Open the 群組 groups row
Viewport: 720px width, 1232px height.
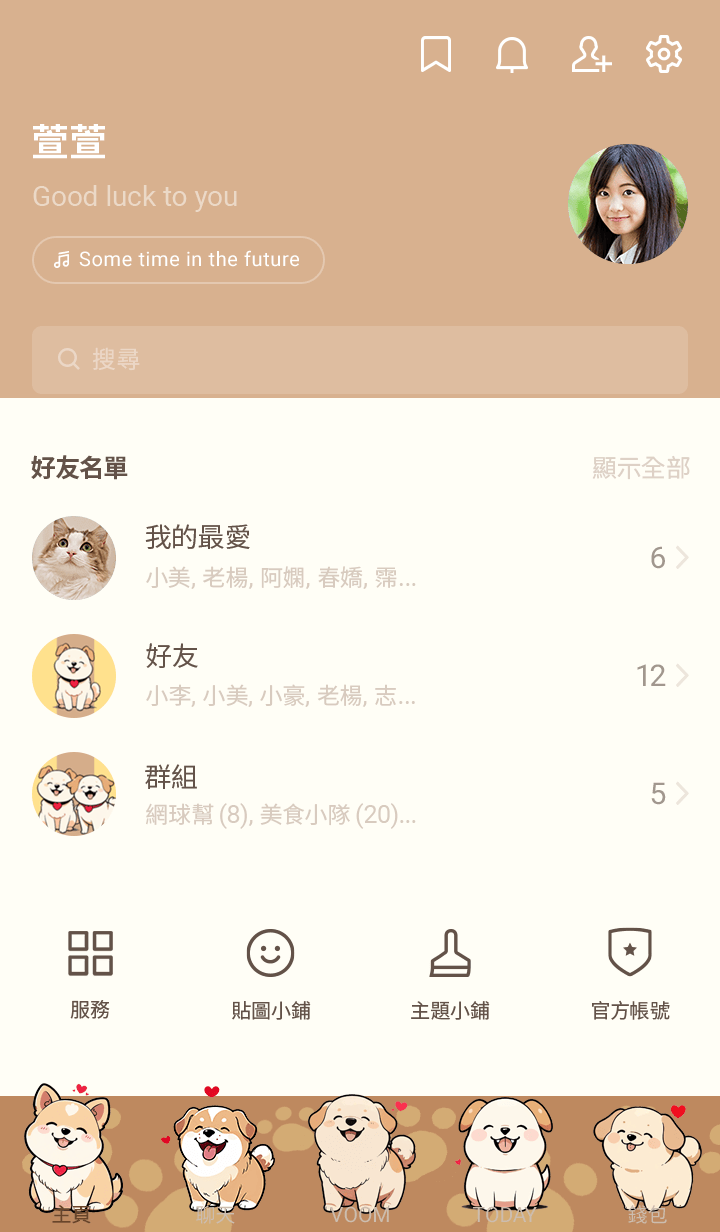tap(360, 794)
